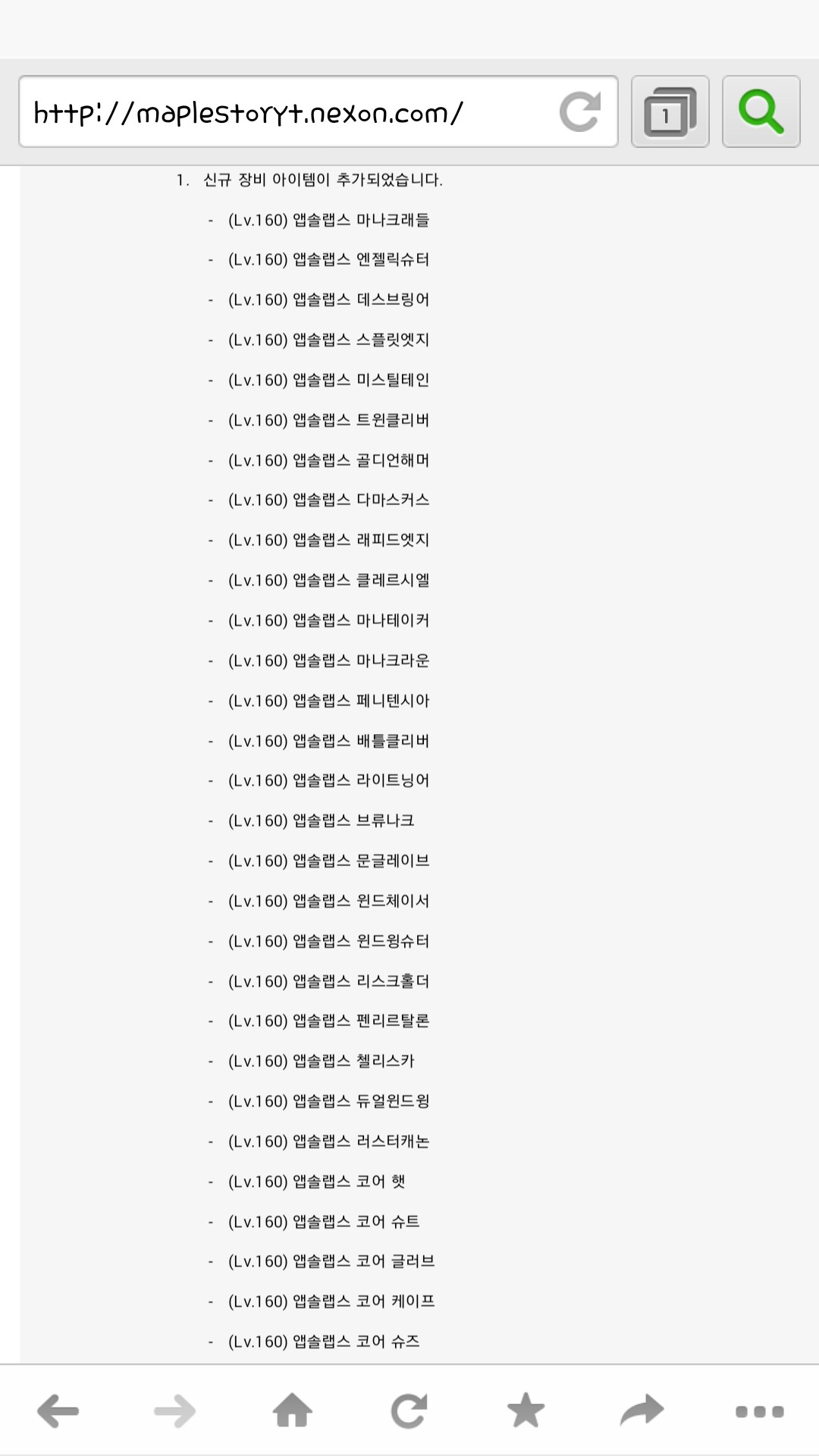819x1456 pixels.
Task: Tap the 앱솔랩스 펜리르탈론 list entry
Action: click(328, 1021)
